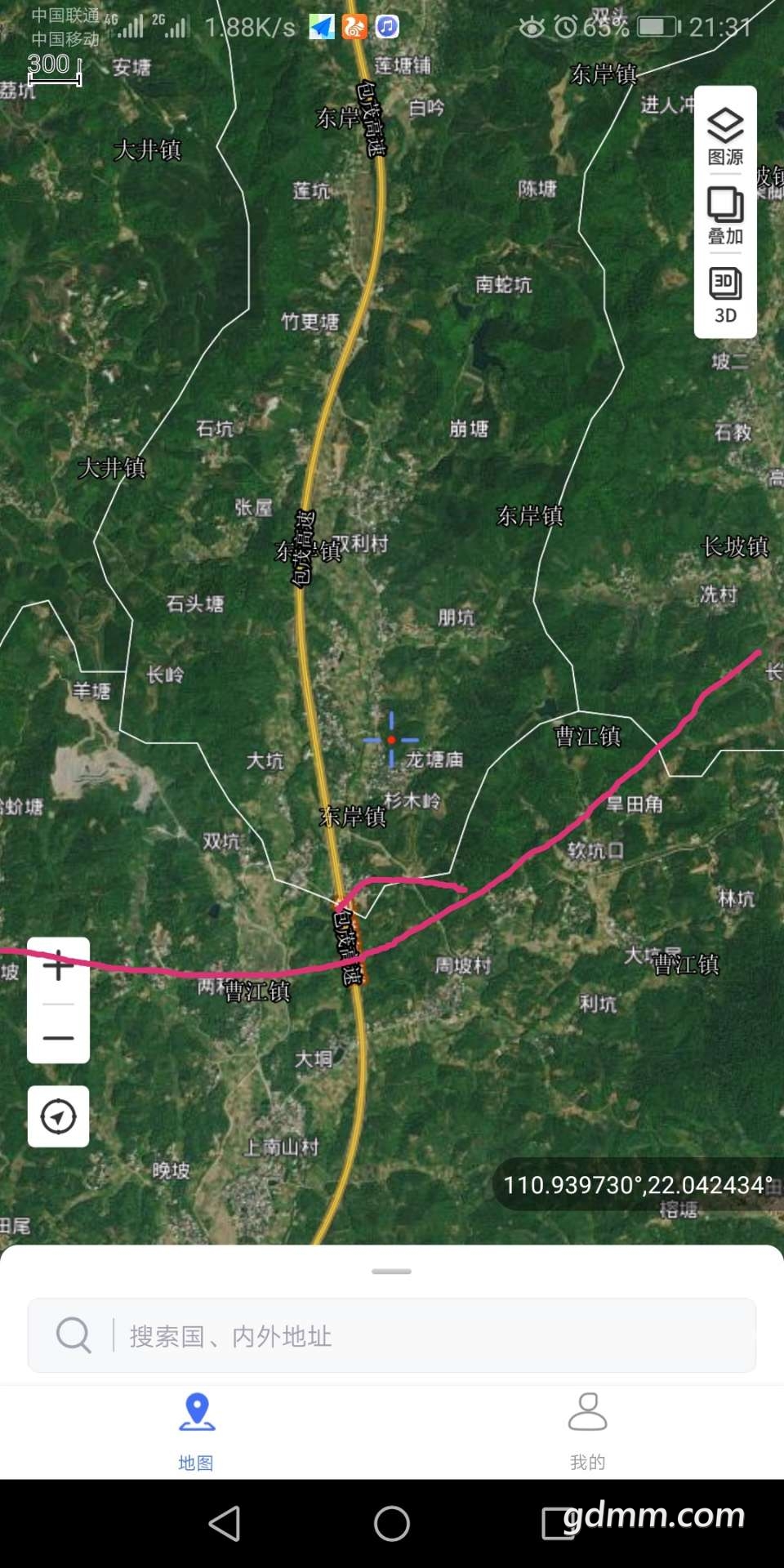Expand the bottom sheet handle

pos(392,1272)
